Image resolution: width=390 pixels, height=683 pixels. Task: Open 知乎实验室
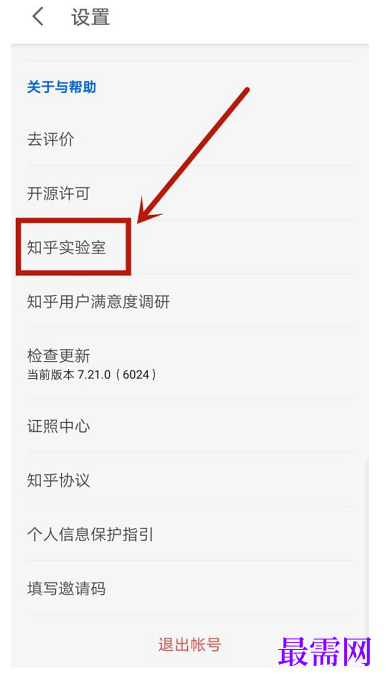(190, 247)
